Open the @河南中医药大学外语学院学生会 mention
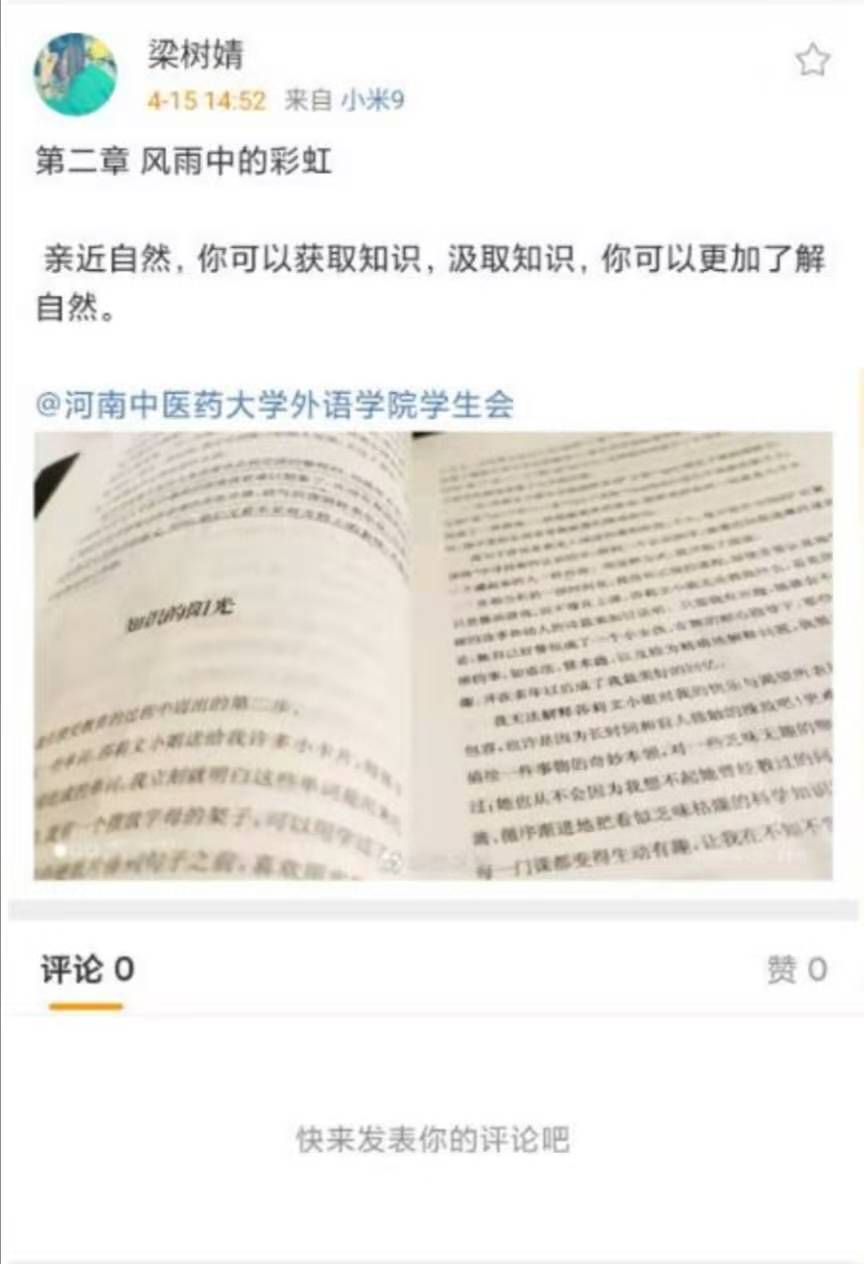Screen dimensions: 864x1264 coord(275,404)
